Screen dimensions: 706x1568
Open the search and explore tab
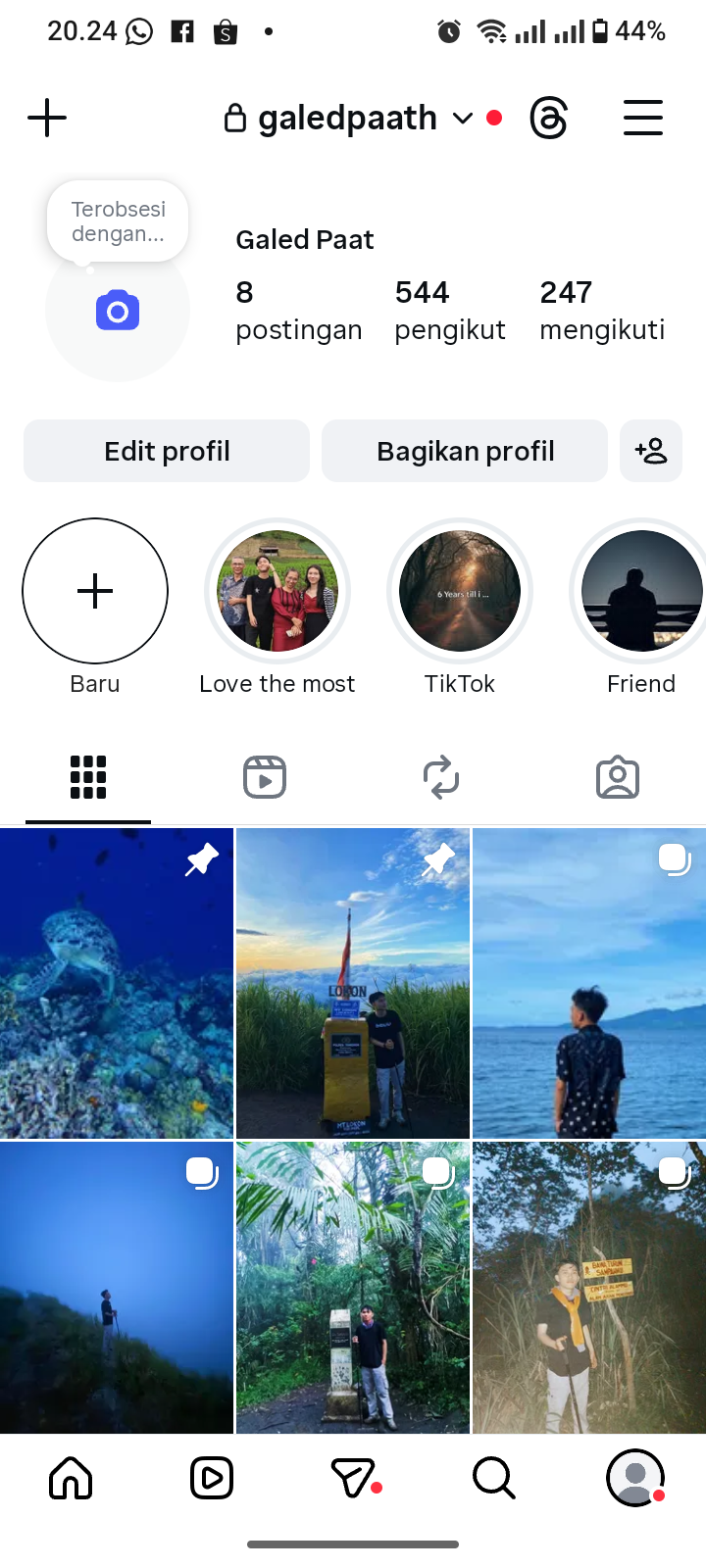point(494,1478)
